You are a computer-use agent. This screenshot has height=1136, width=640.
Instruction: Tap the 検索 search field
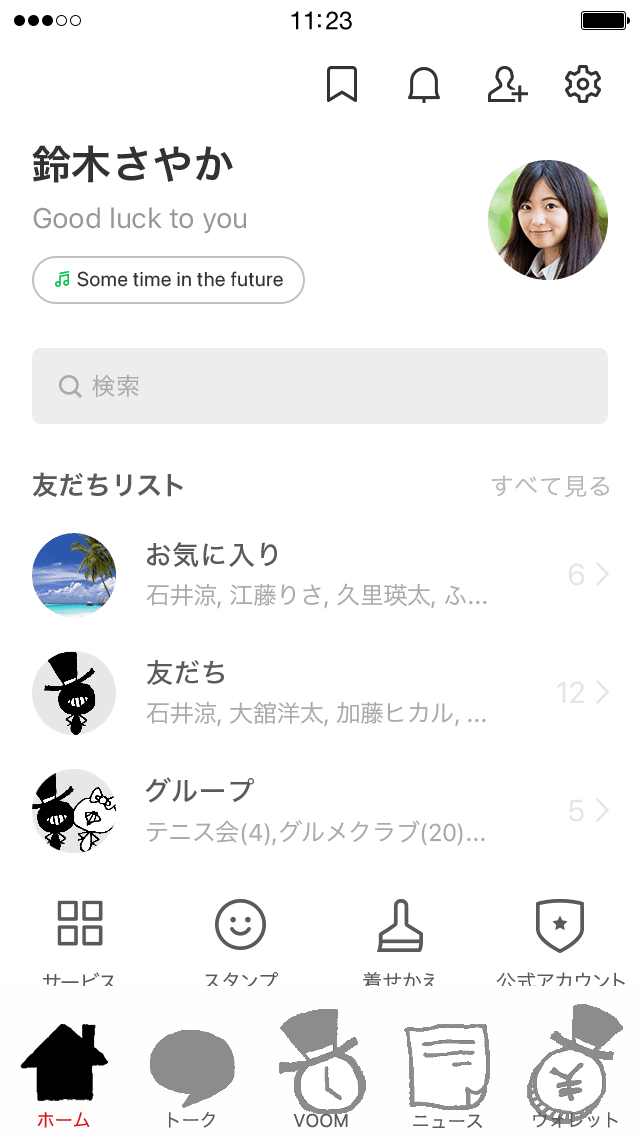coord(320,386)
